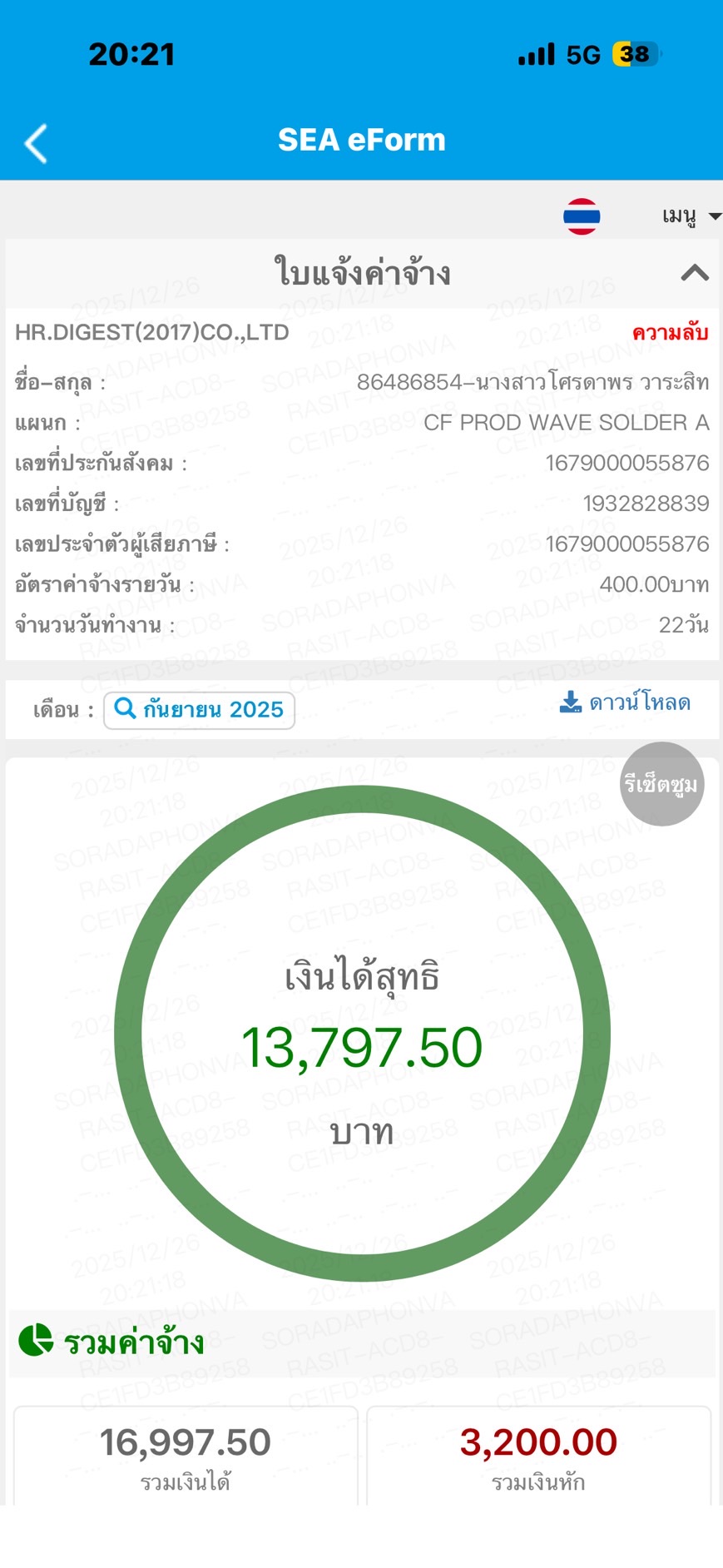Download the payslip via ดาวน์โหลด
Screen dimensions: 723x1568
[x=625, y=703]
